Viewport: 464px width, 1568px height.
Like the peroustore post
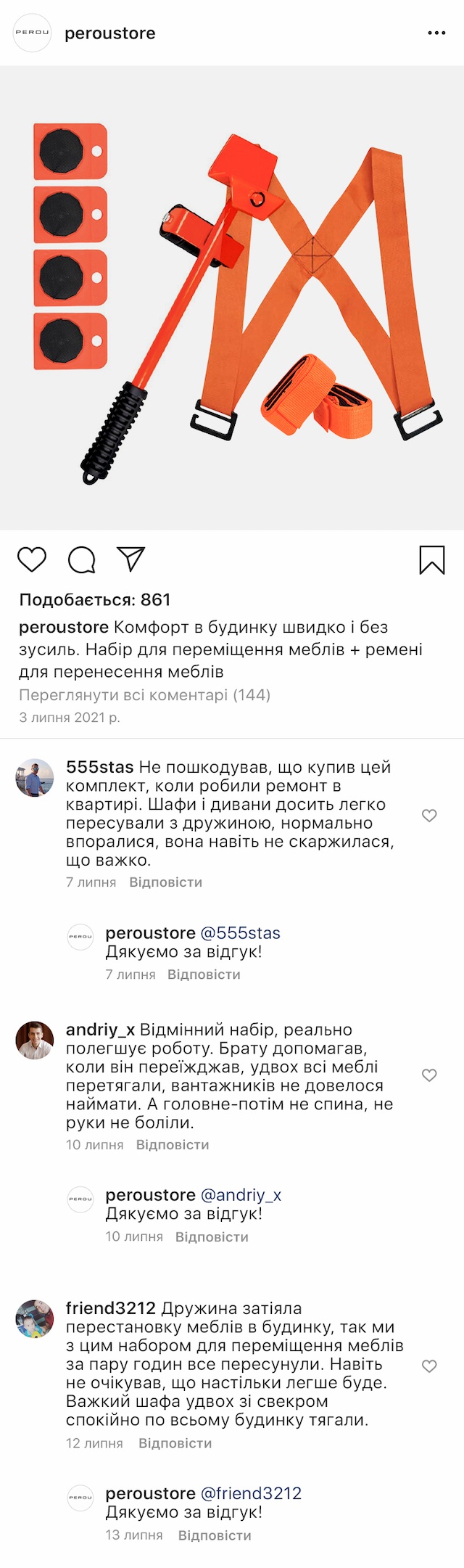tap(31, 559)
